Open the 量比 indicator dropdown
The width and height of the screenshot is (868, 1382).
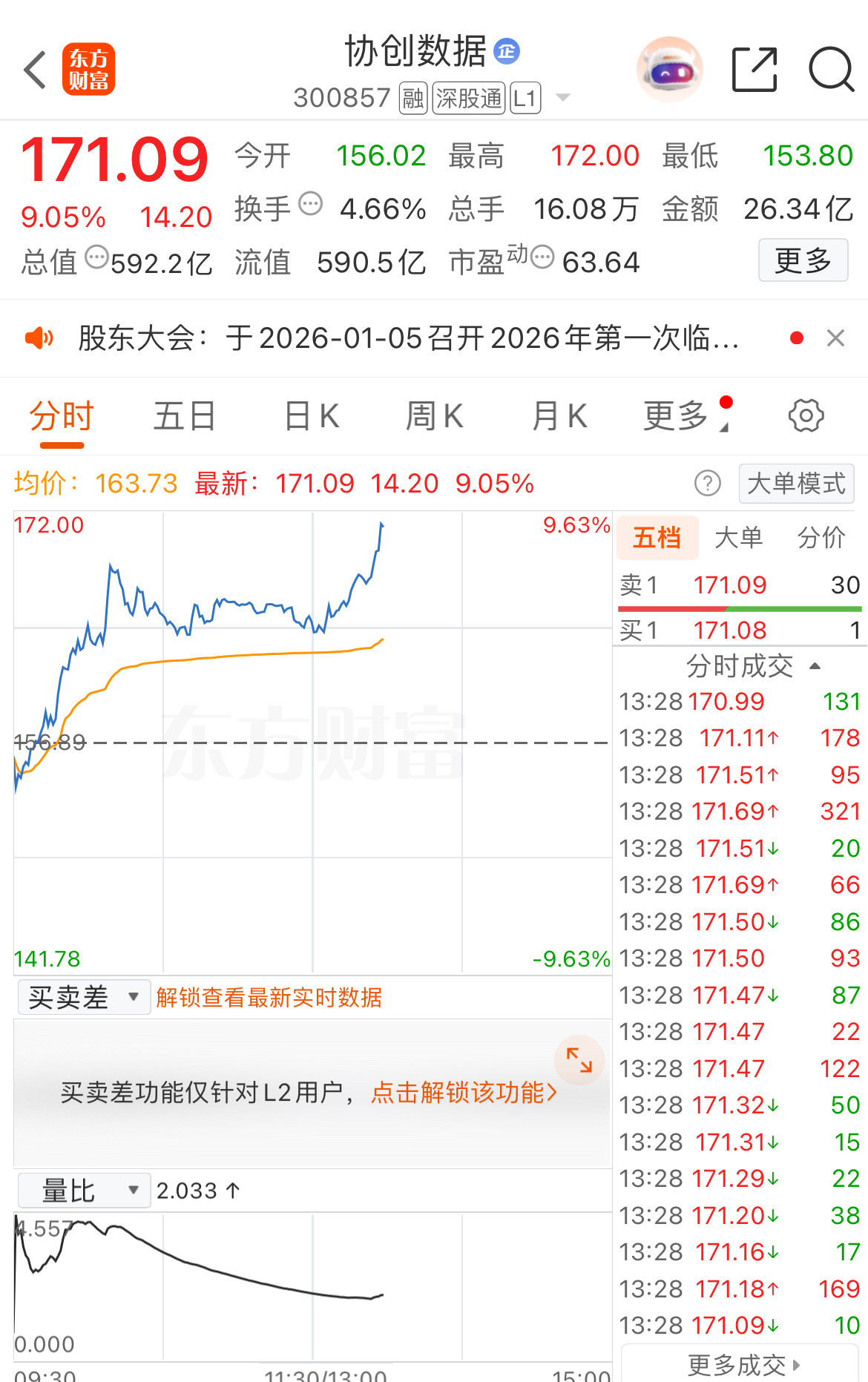82,1188
